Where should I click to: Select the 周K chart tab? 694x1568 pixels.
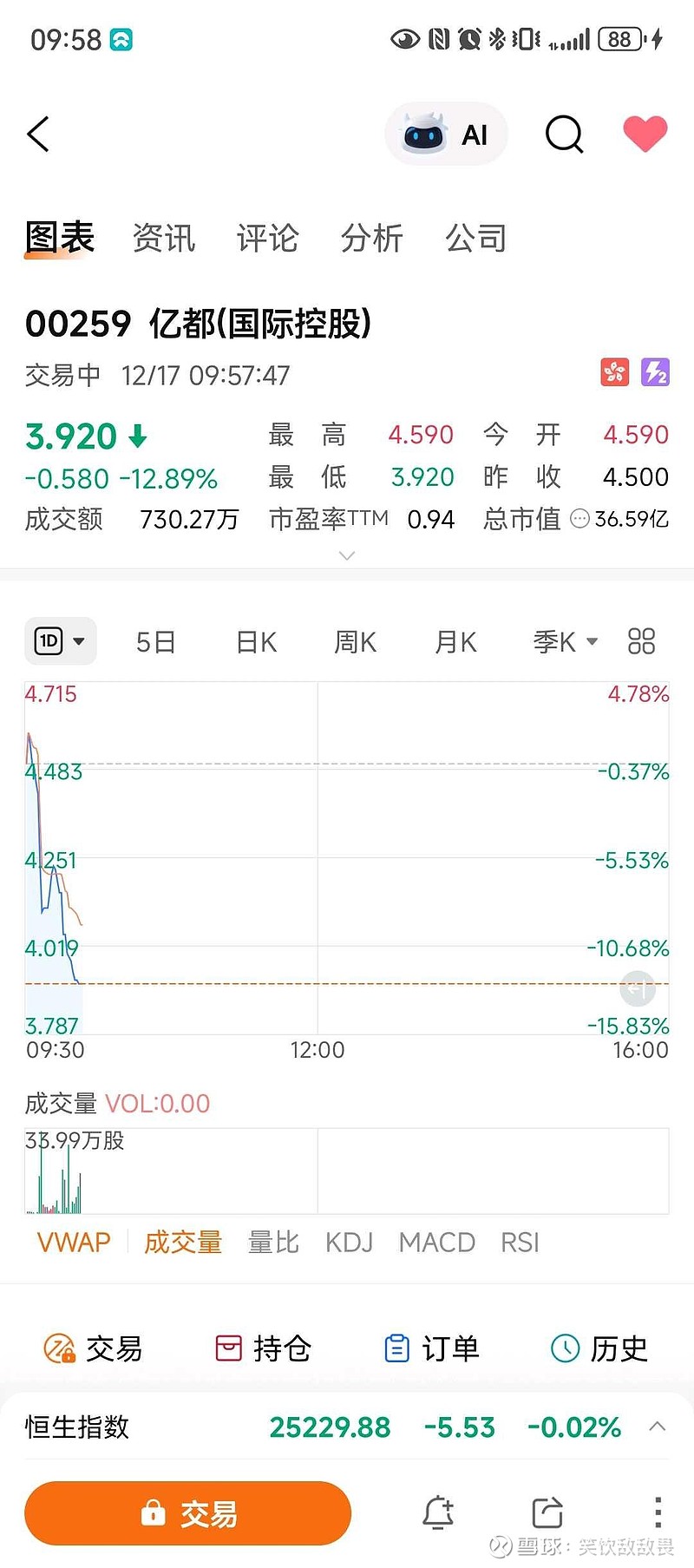pyautogui.click(x=355, y=641)
